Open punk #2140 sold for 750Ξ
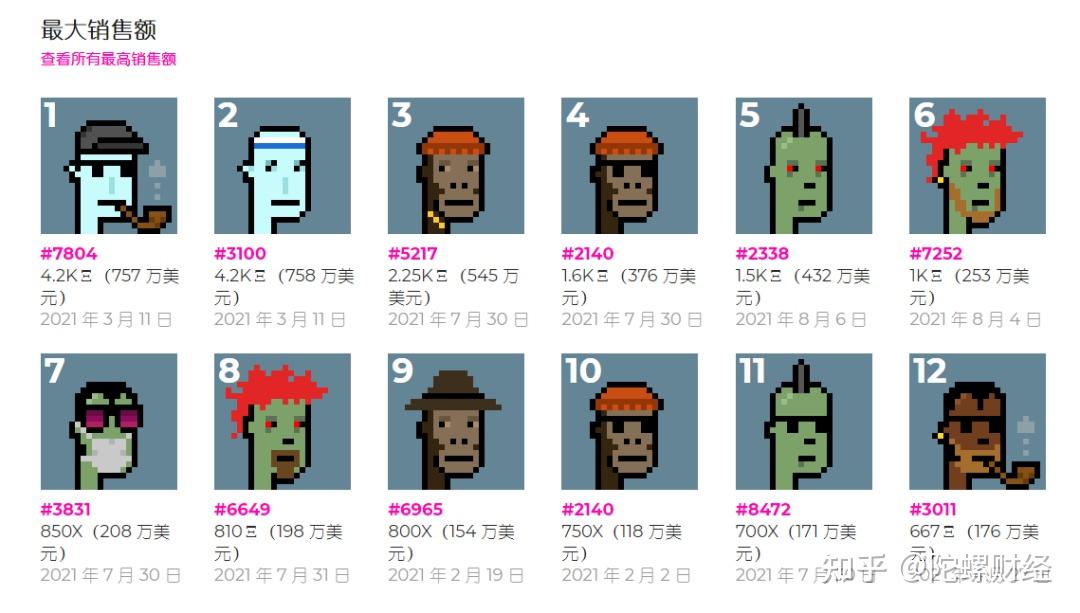The height and width of the screenshot is (613, 1080). tap(629, 421)
